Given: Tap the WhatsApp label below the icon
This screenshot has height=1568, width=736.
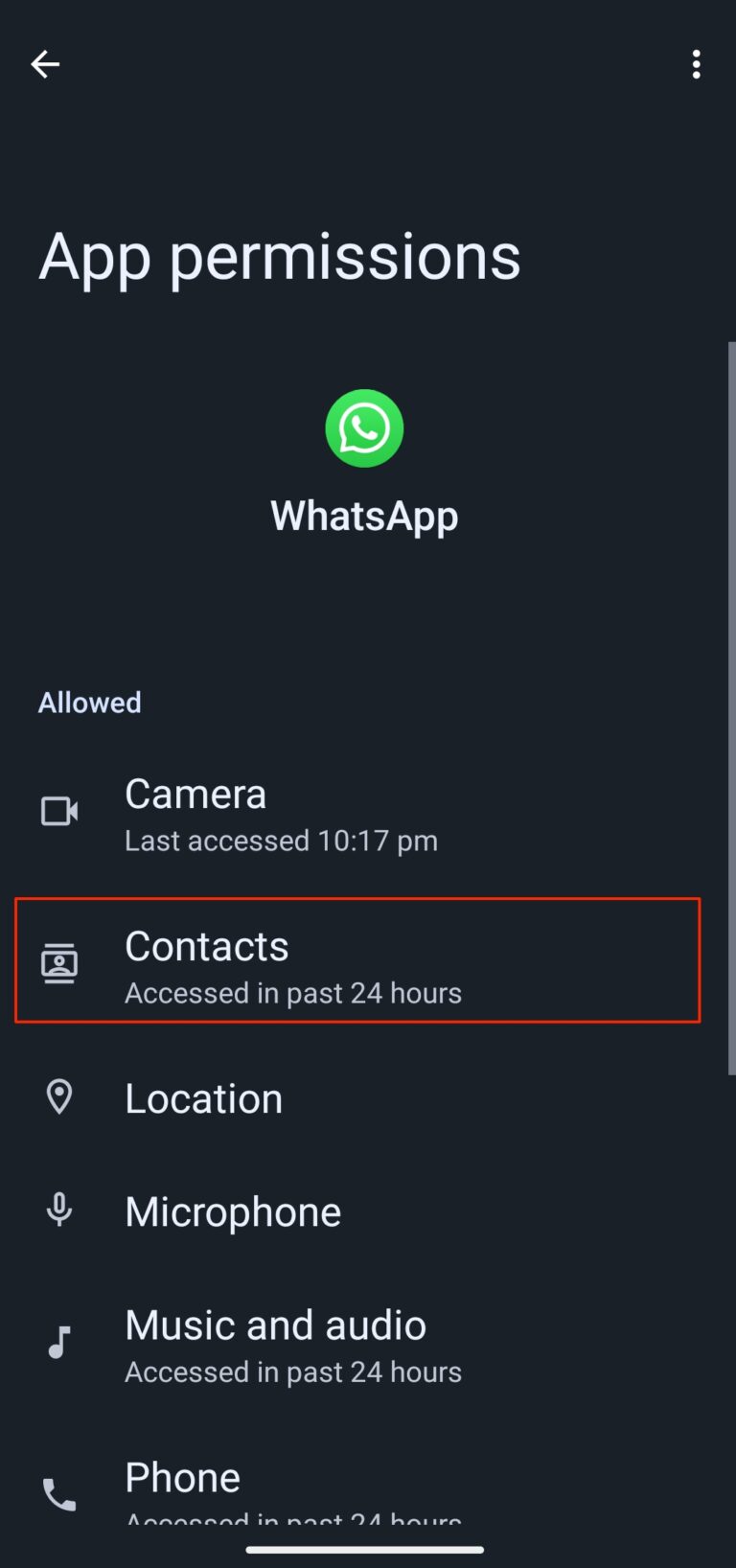Looking at the screenshot, I should tap(364, 515).
